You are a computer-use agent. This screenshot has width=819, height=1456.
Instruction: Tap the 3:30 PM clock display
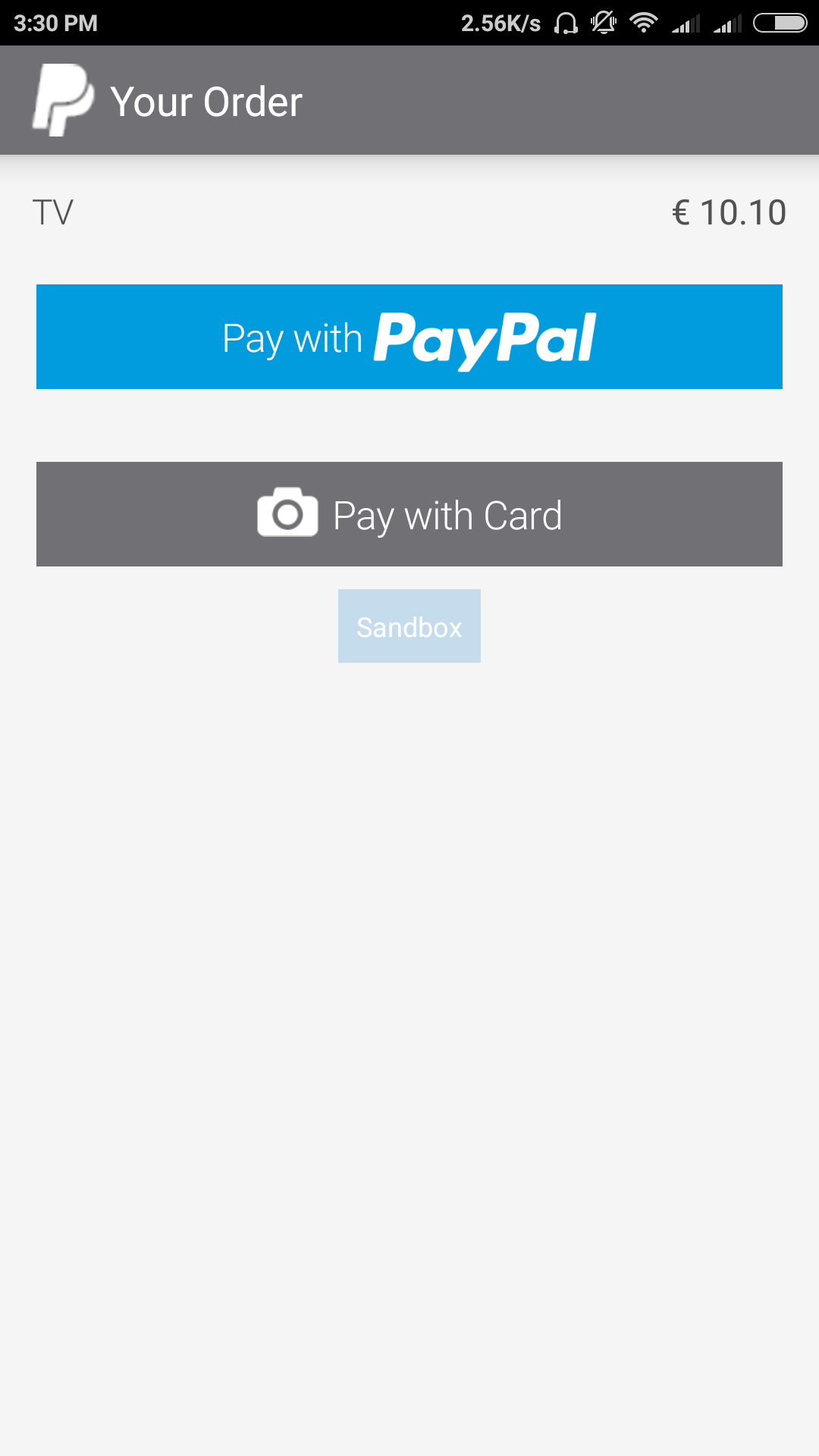[x=57, y=23]
